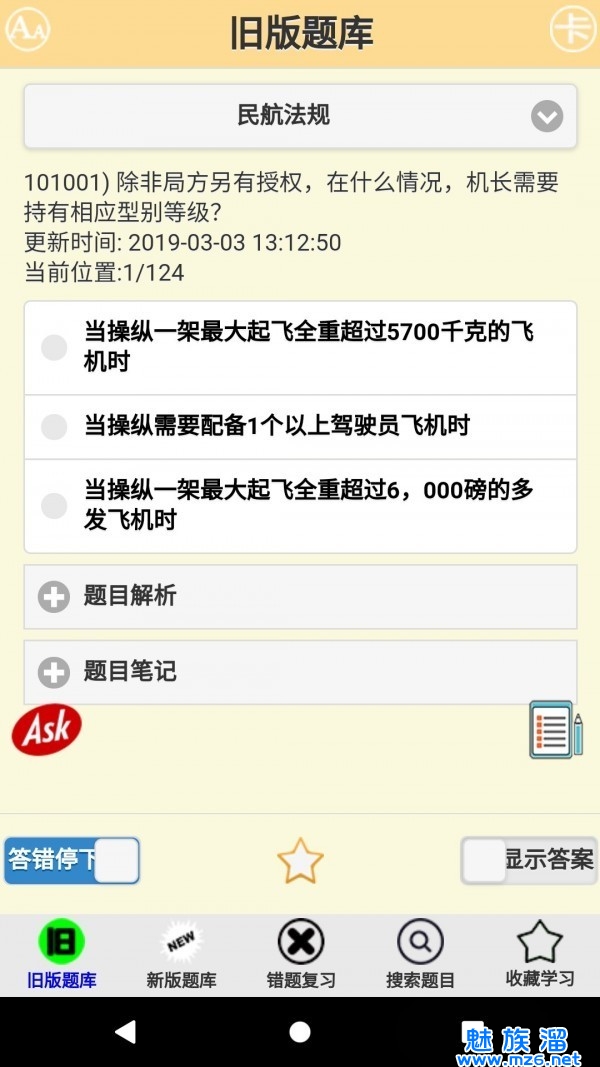Tap the font size icon
This screenshot has width=600, height=1067.
(27, 30)
